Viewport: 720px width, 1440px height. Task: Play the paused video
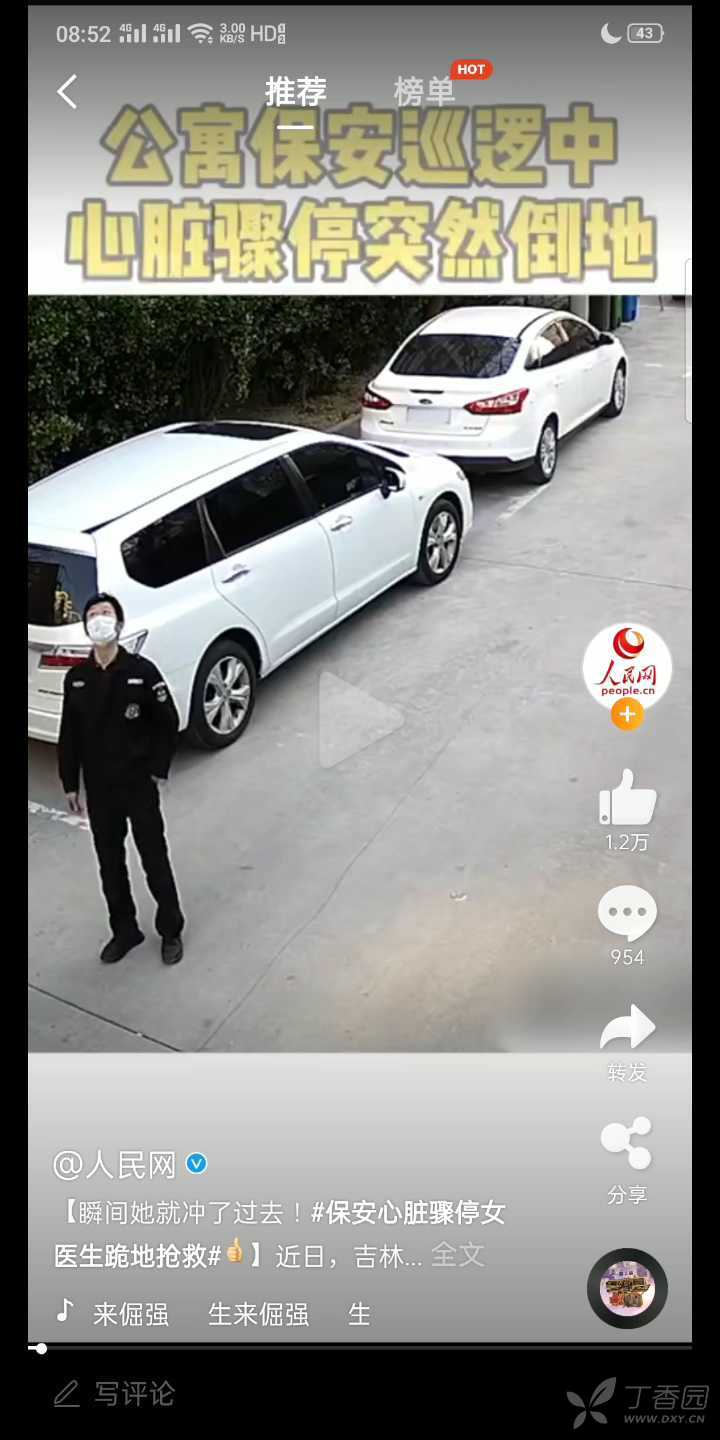(x=359, y=719)
